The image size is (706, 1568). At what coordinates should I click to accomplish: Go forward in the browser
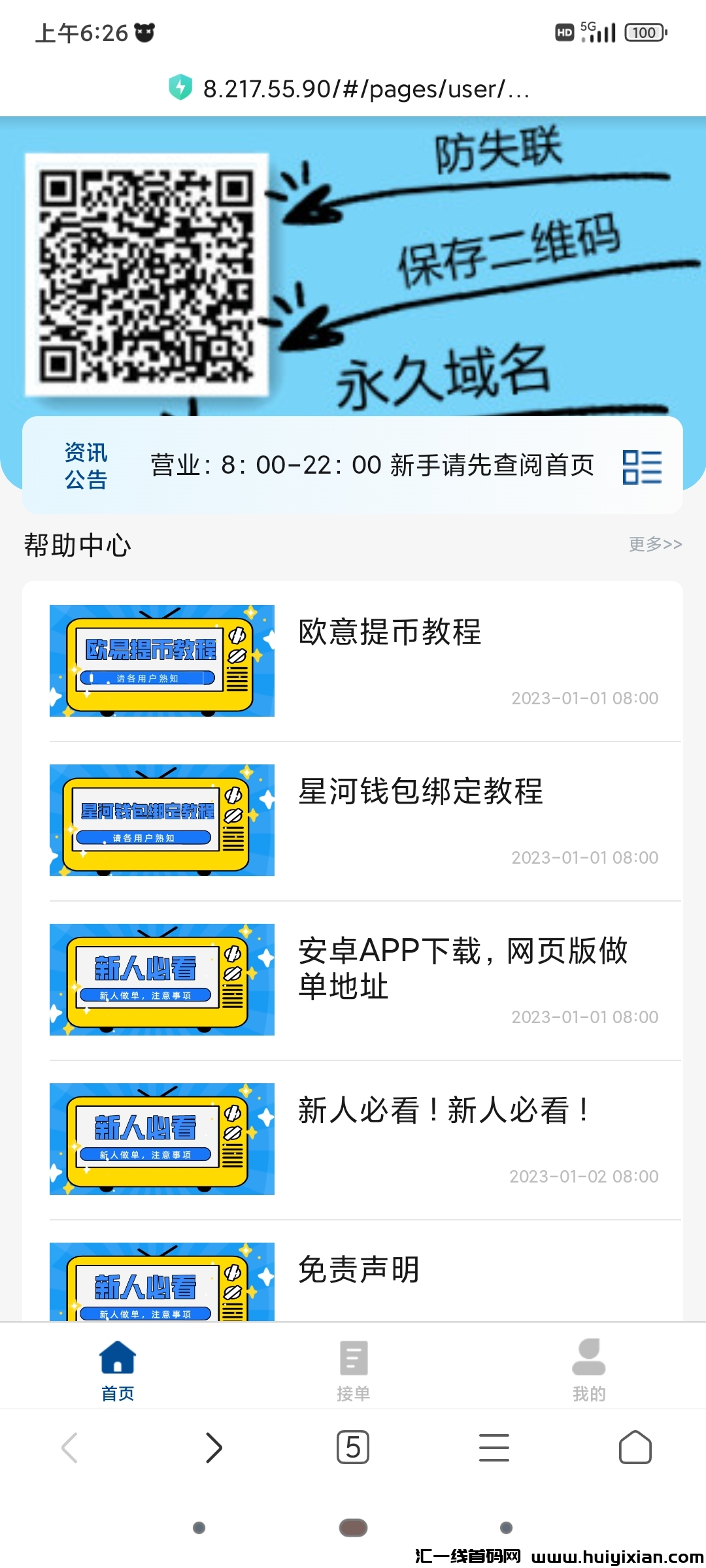coord(214,1448)
